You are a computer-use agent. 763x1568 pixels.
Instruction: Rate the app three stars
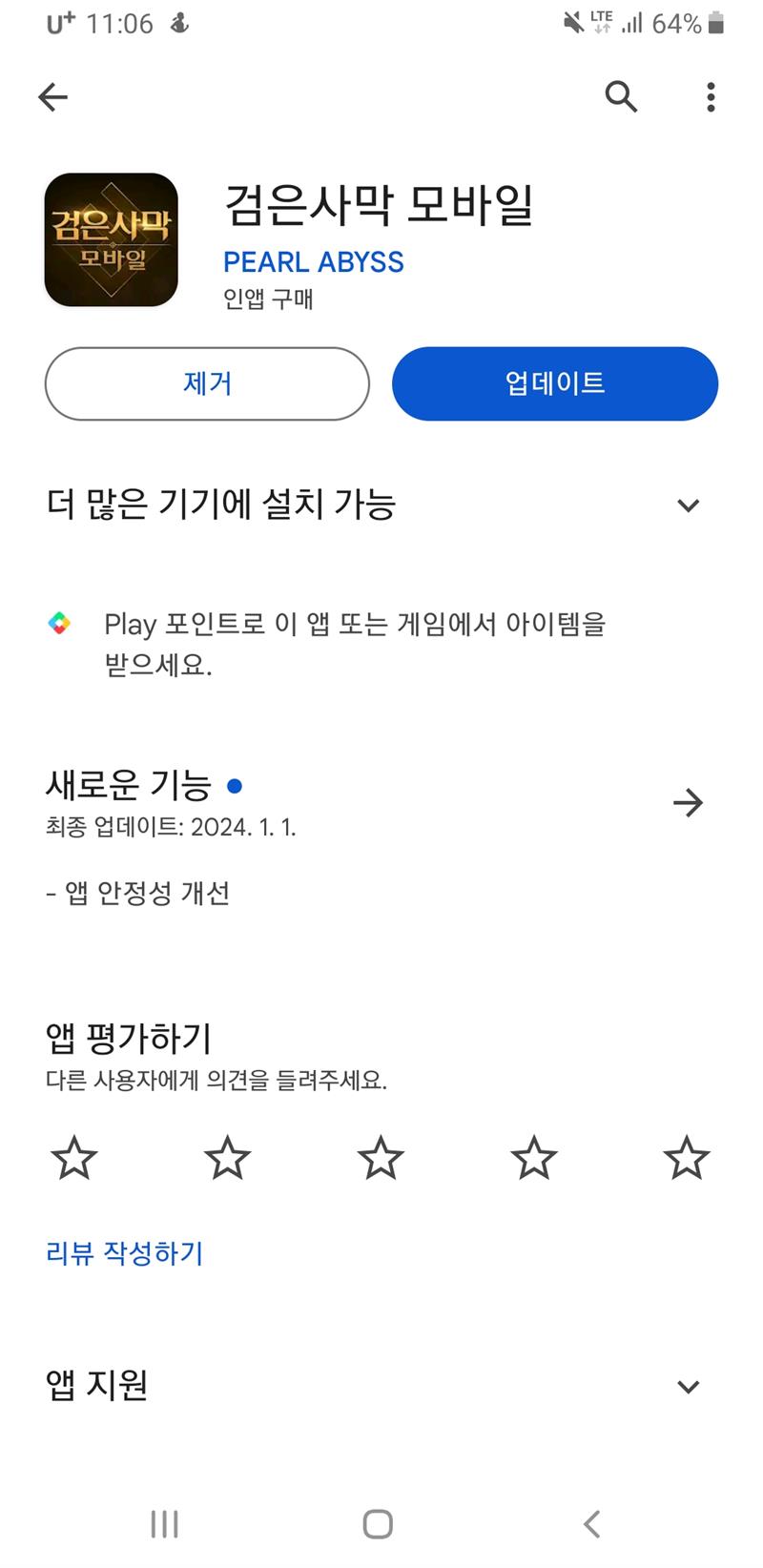point(381,1159)
